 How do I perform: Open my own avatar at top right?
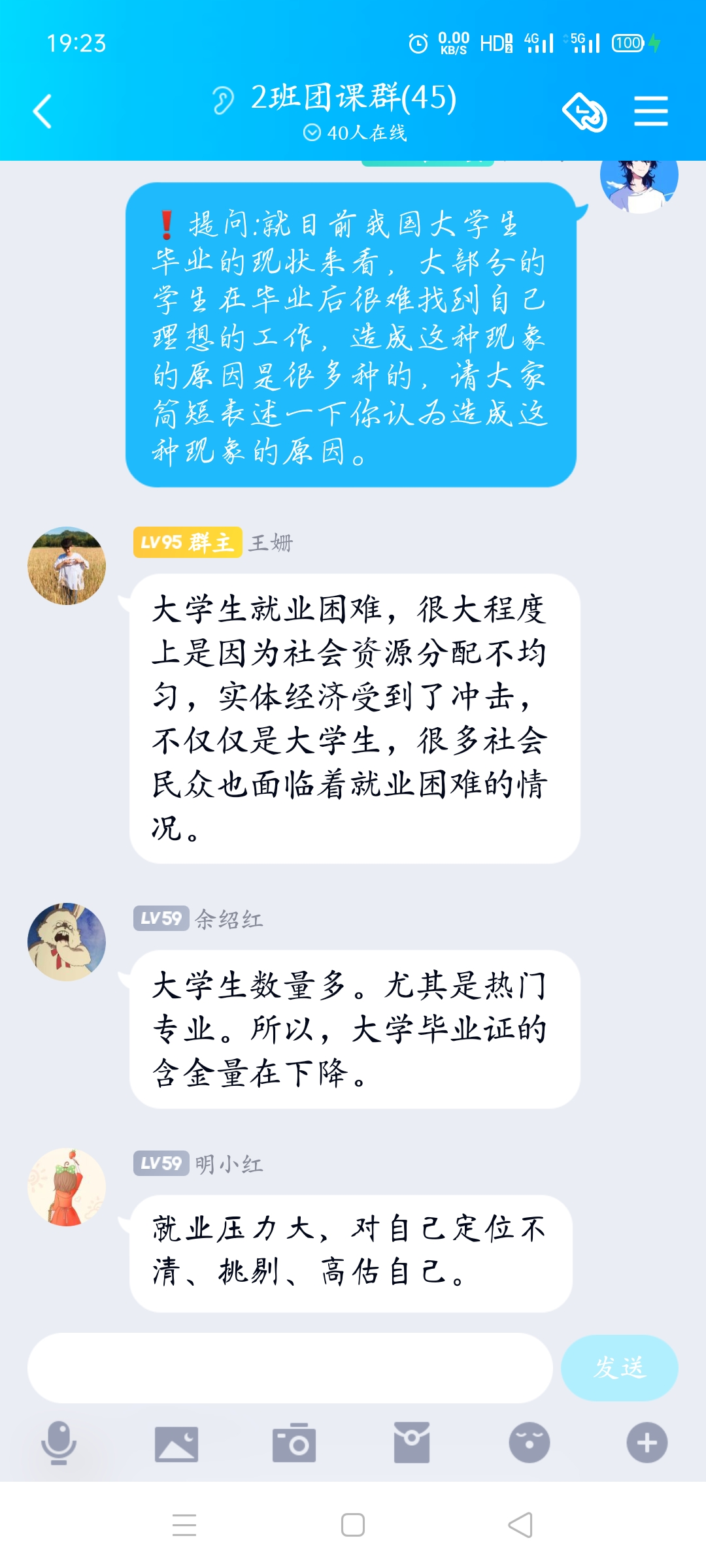pos(639,180)
